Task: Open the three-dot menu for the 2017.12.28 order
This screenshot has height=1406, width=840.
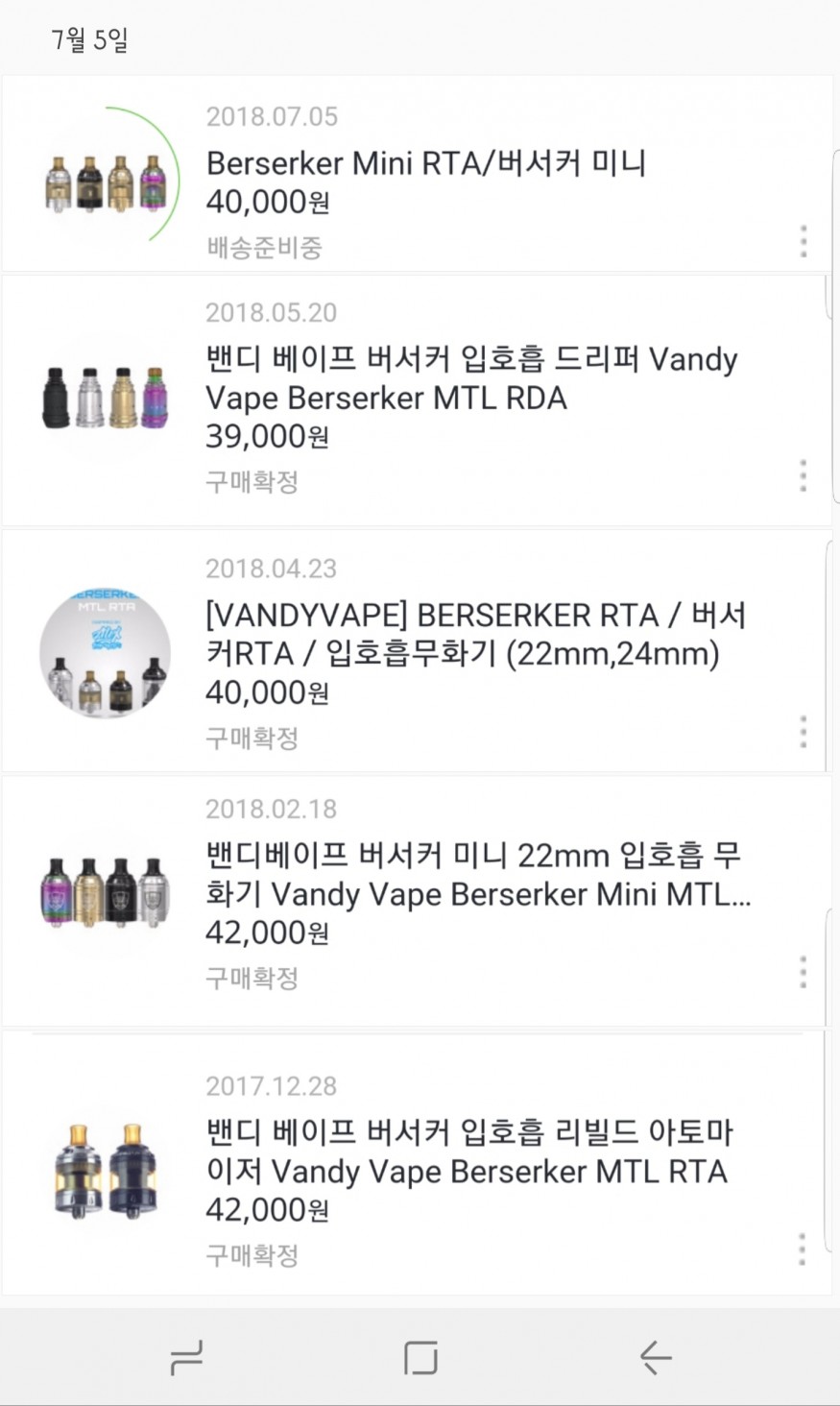Action: coord(802,1249)
